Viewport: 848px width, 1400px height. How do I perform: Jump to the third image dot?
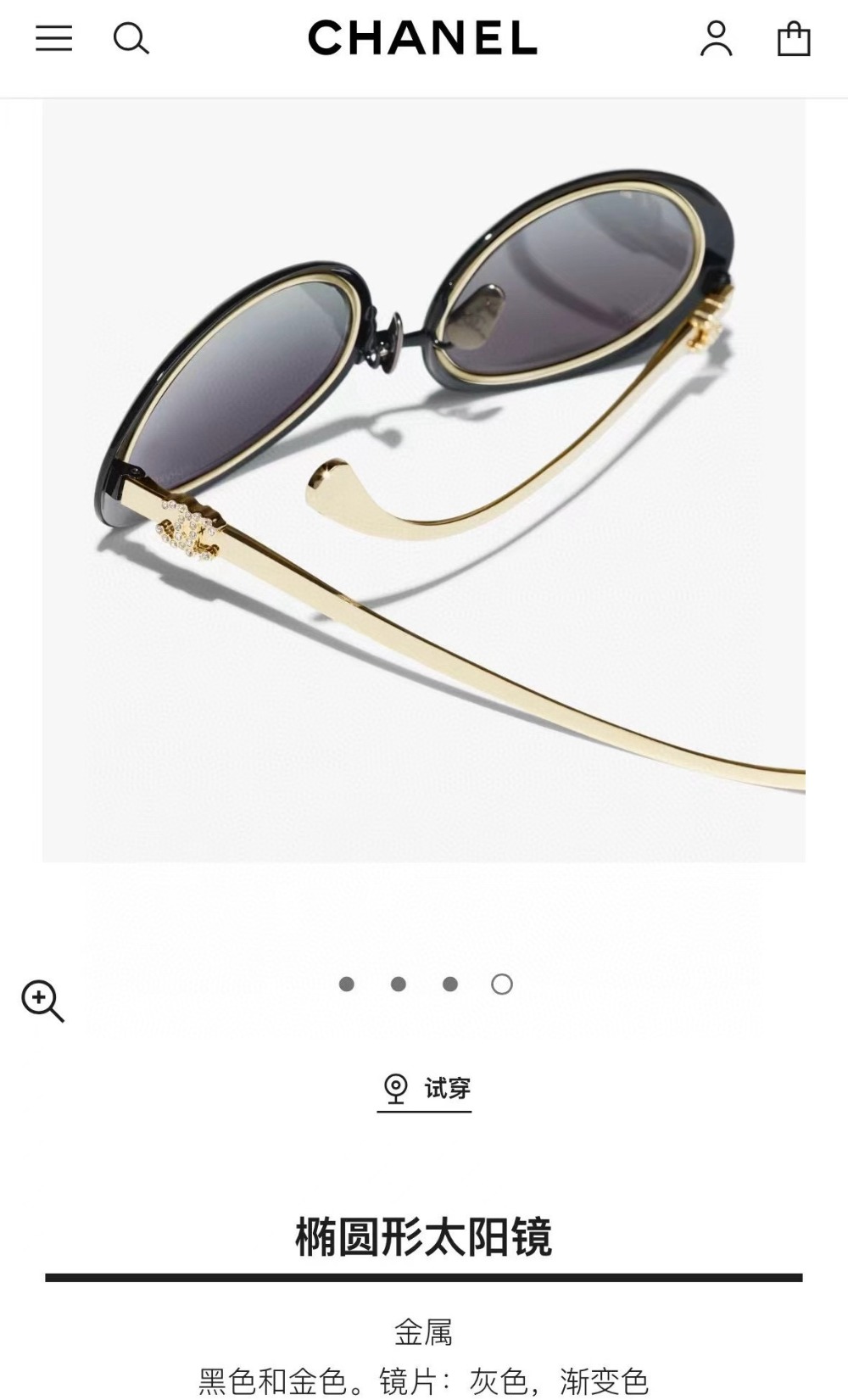coord(450,984)
